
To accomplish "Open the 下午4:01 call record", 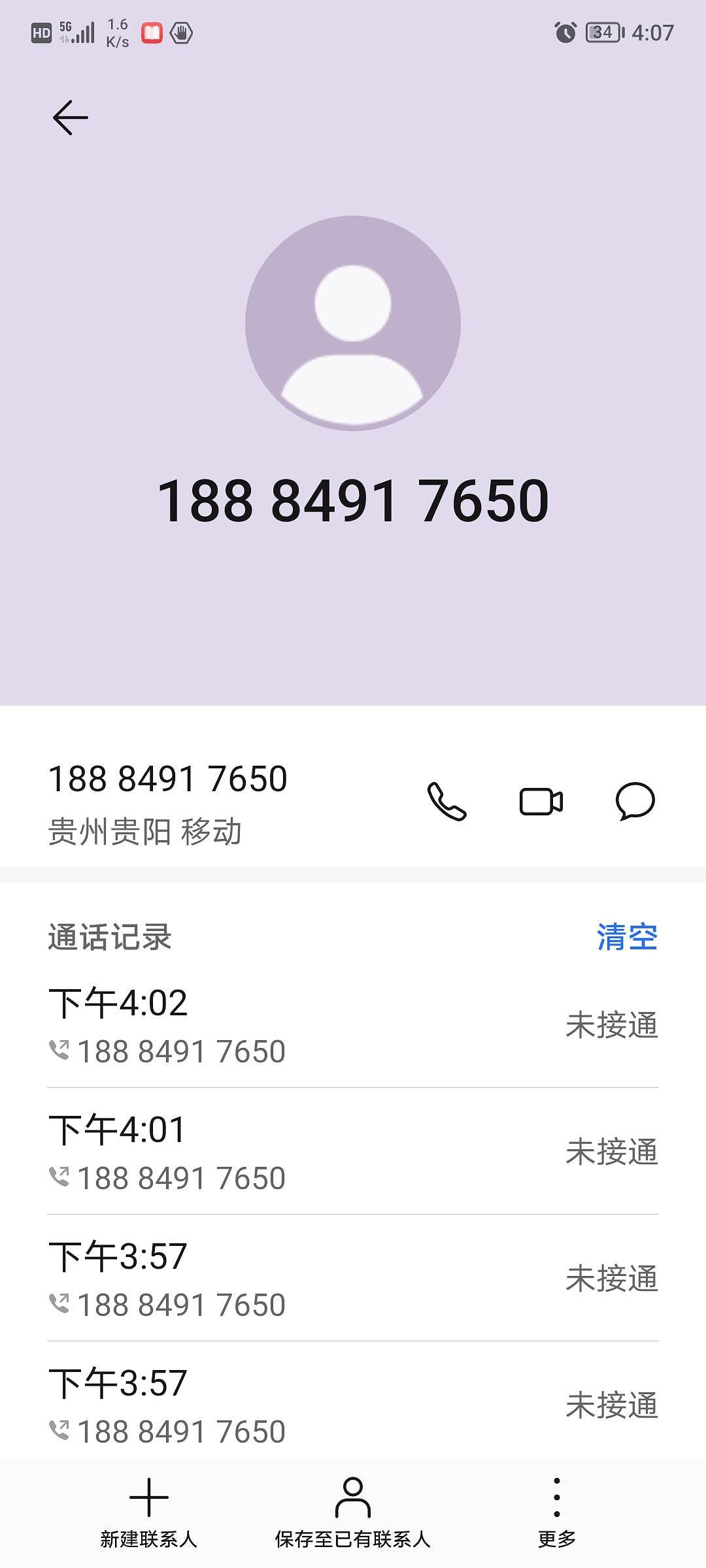I will 353,1151.
